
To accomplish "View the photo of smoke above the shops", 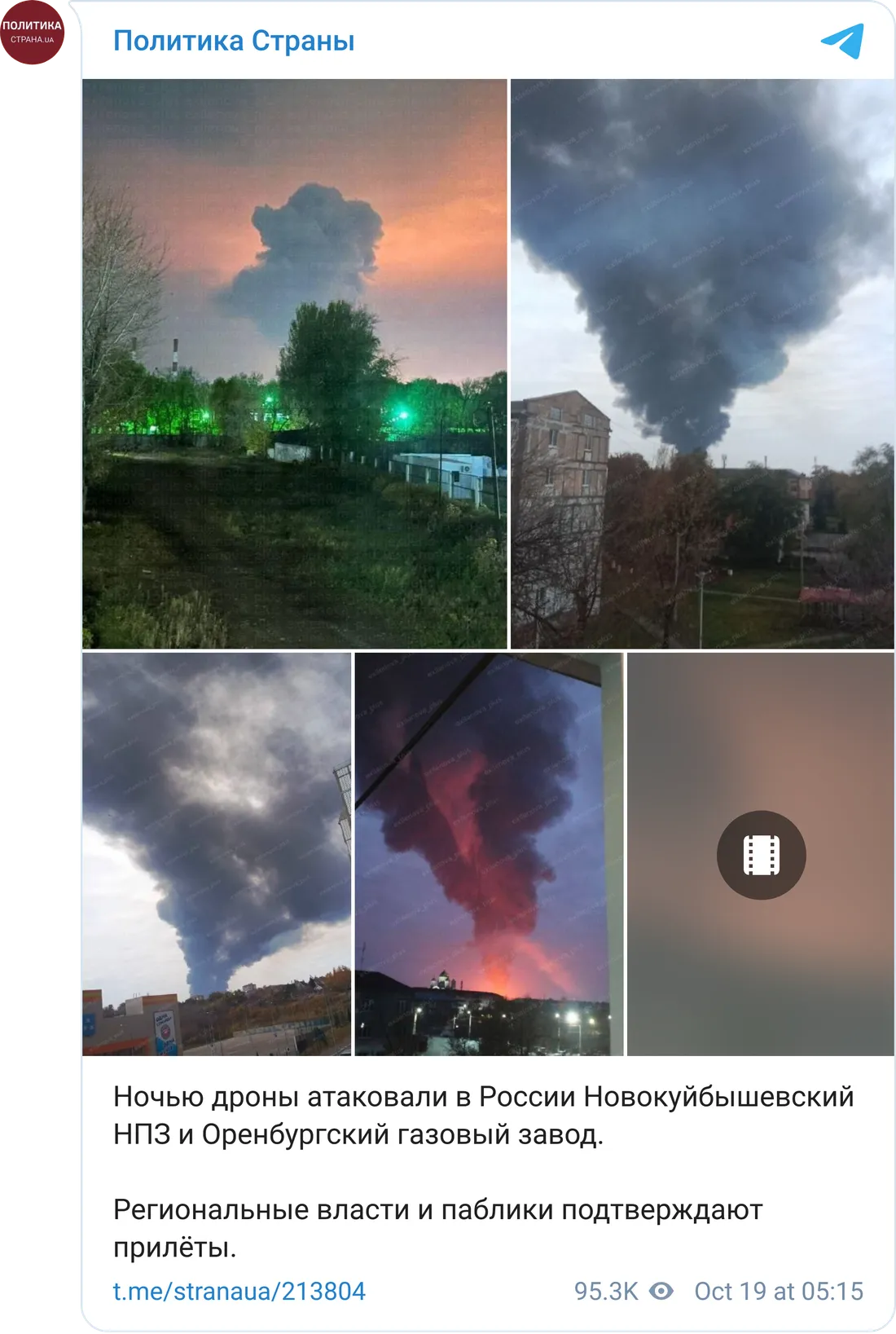I will tap(217, 854).
